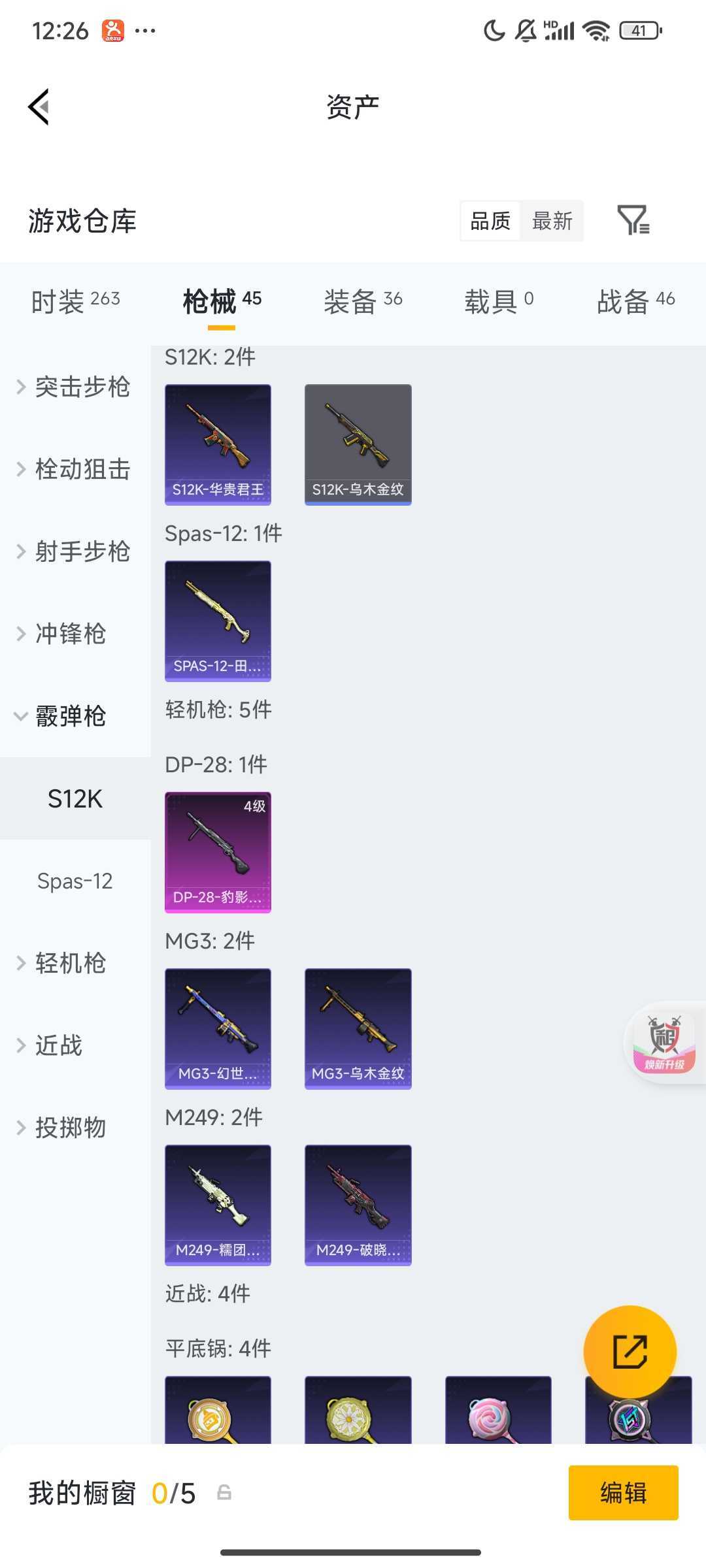Viewport: 706px width, 1568px height.
Task: Expand the 突击步枪 category
Action: (x=73, y=387)
